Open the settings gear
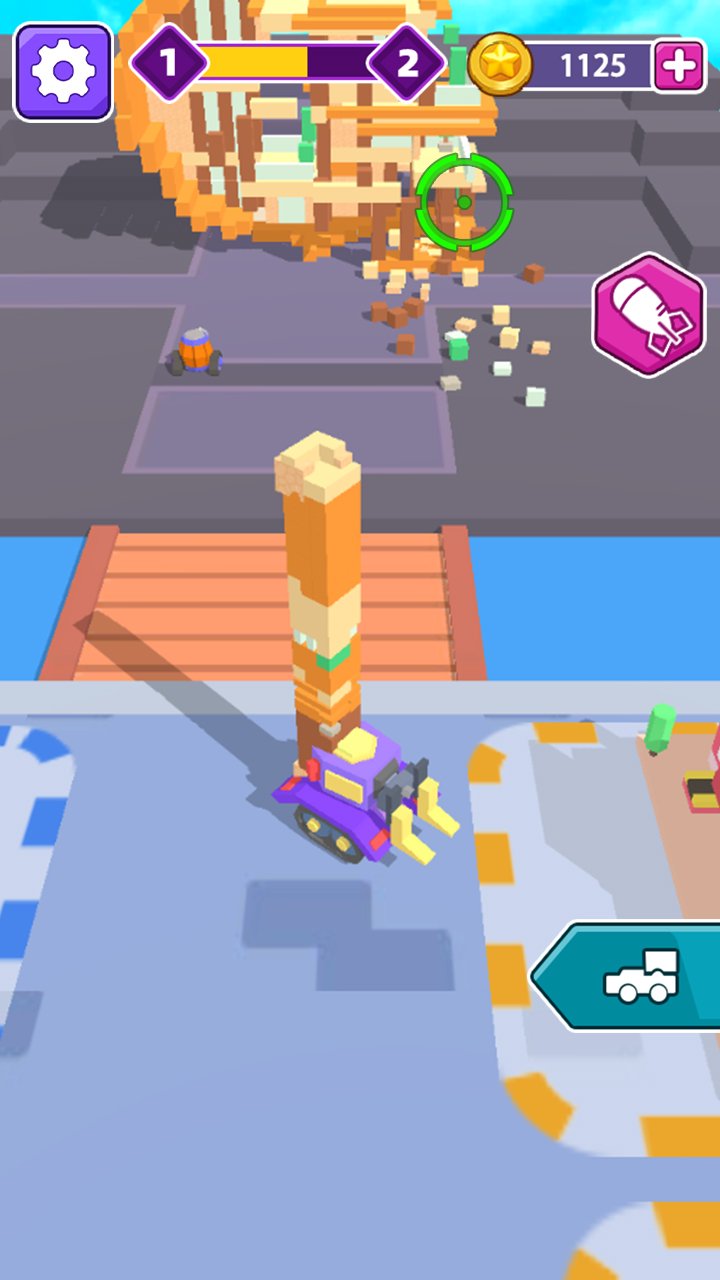This screenshot has width=720, height=1280. (63, 72)
